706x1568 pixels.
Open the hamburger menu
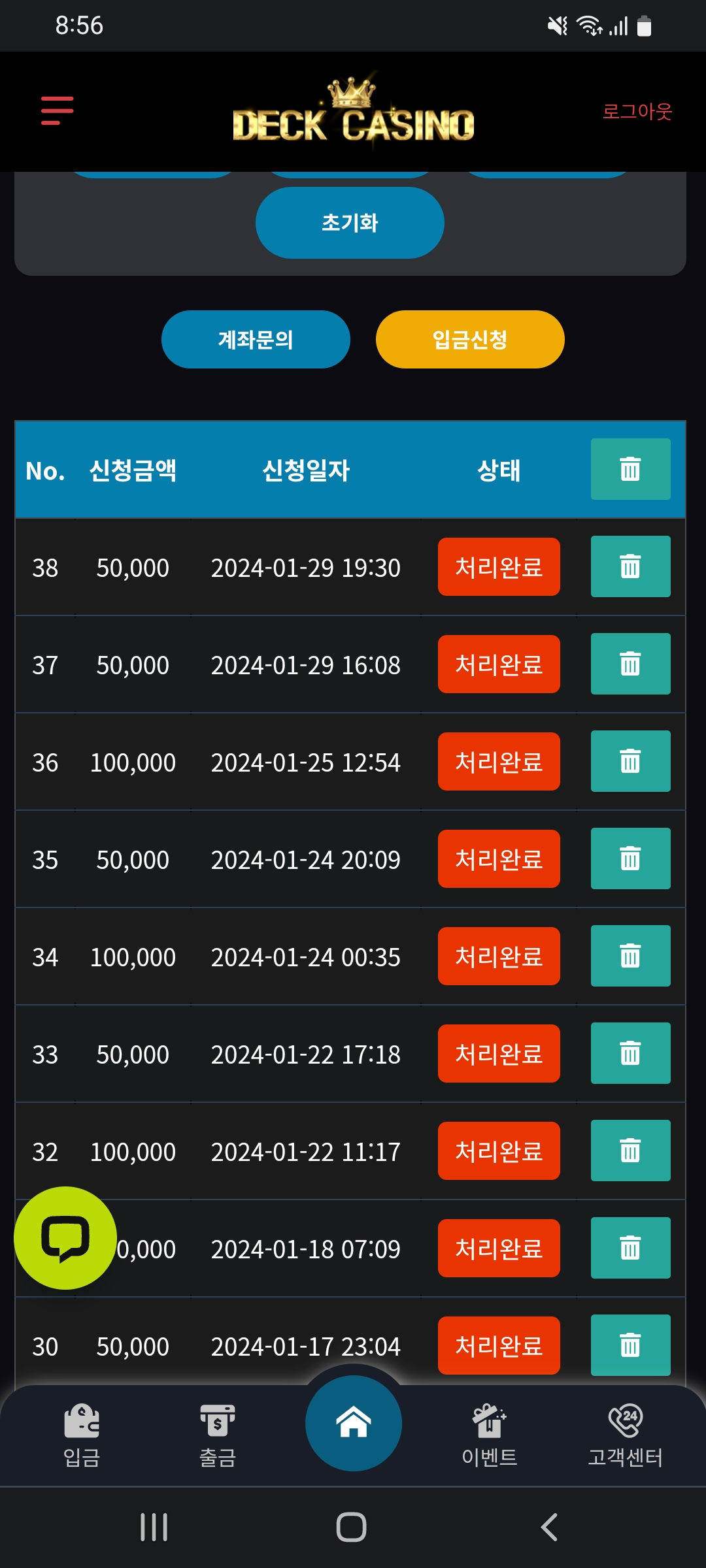tap(57, 110)
